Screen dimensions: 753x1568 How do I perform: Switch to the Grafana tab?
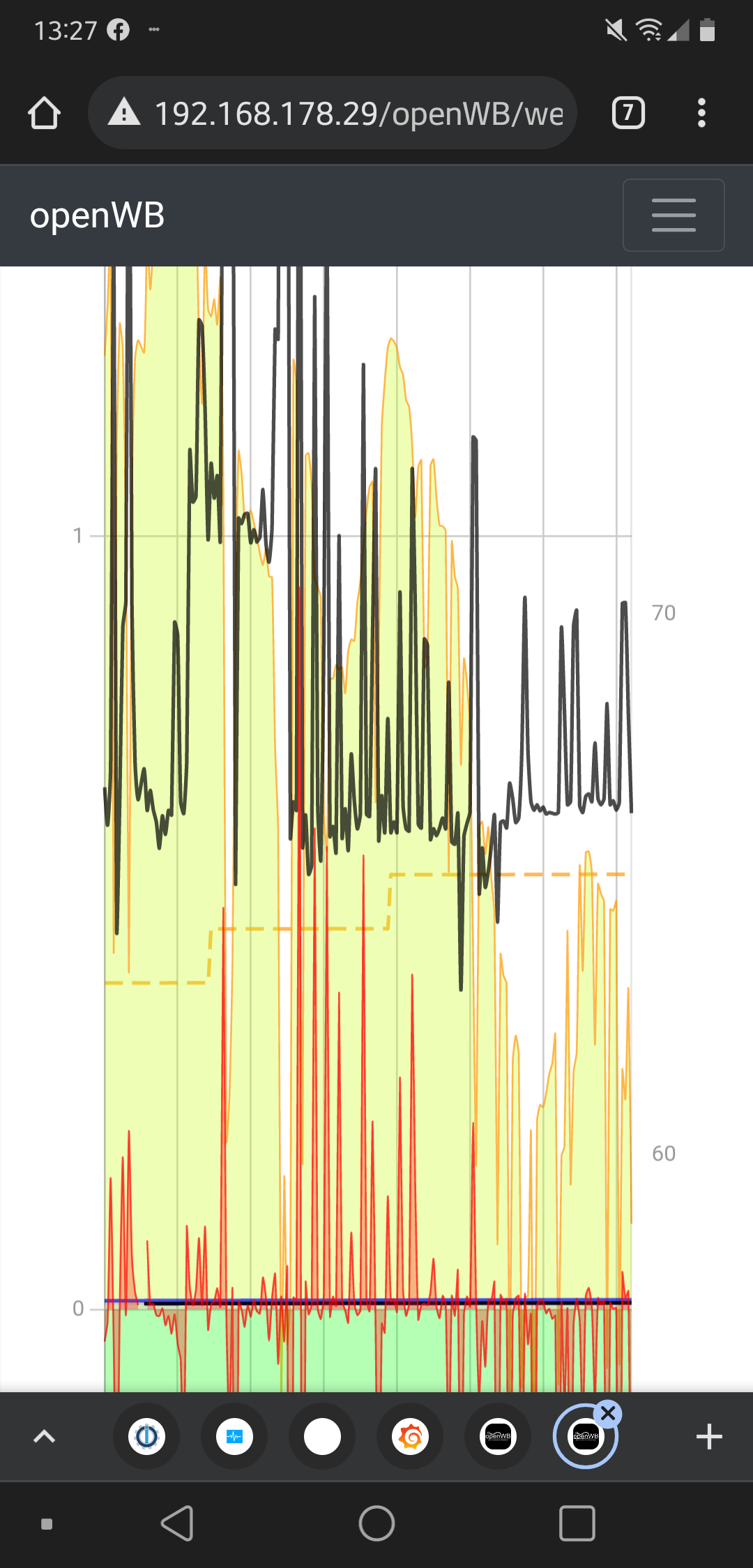[x=410, y=1436]
